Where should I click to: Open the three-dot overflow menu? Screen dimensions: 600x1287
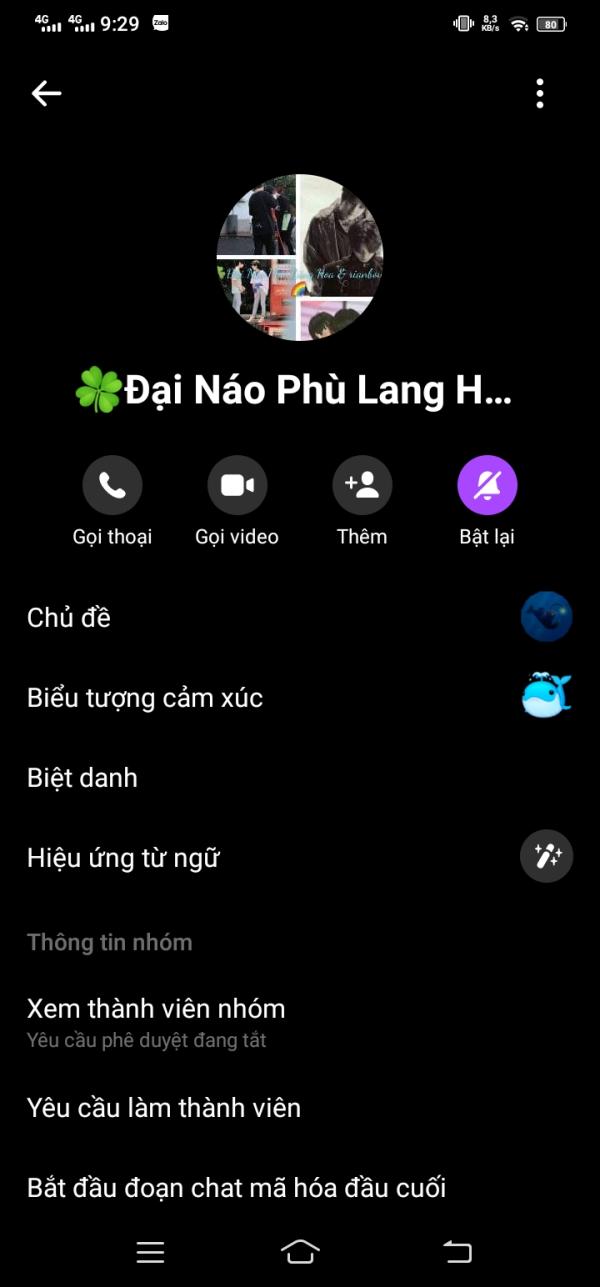540,94
